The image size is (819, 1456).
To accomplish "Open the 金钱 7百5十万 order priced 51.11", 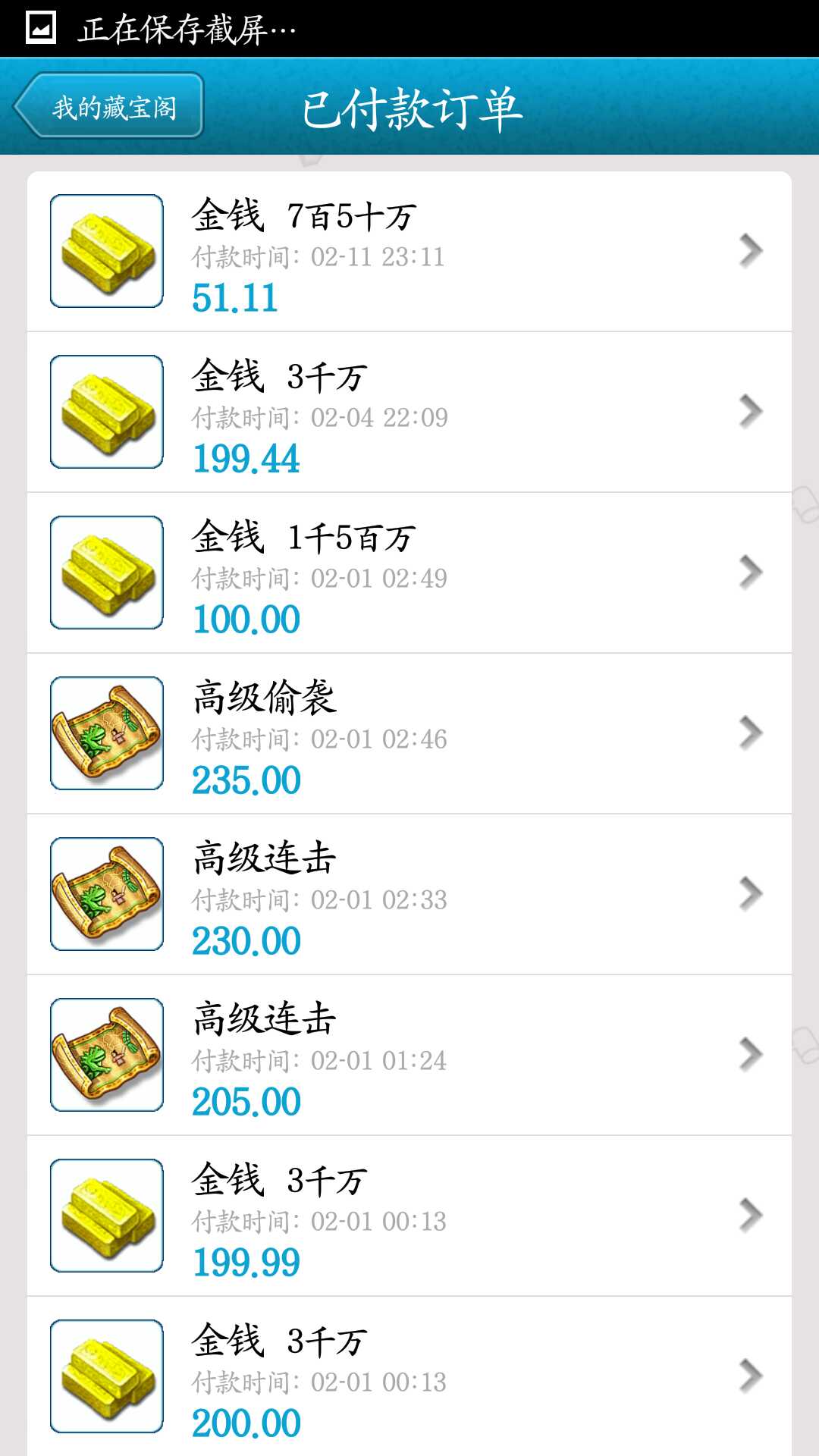I will [x=409, y=252].
